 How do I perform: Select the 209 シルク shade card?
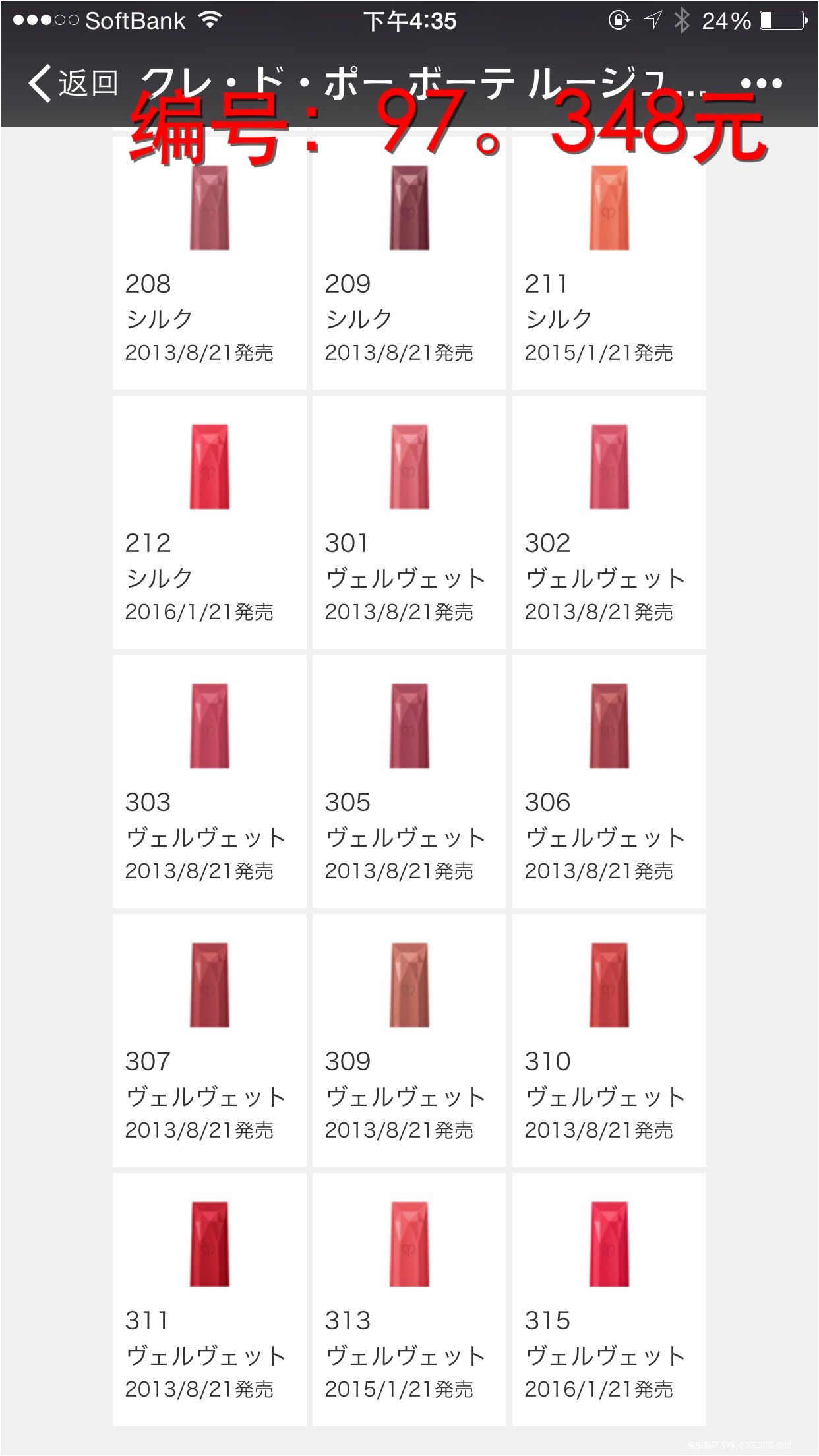coord(409,264)
